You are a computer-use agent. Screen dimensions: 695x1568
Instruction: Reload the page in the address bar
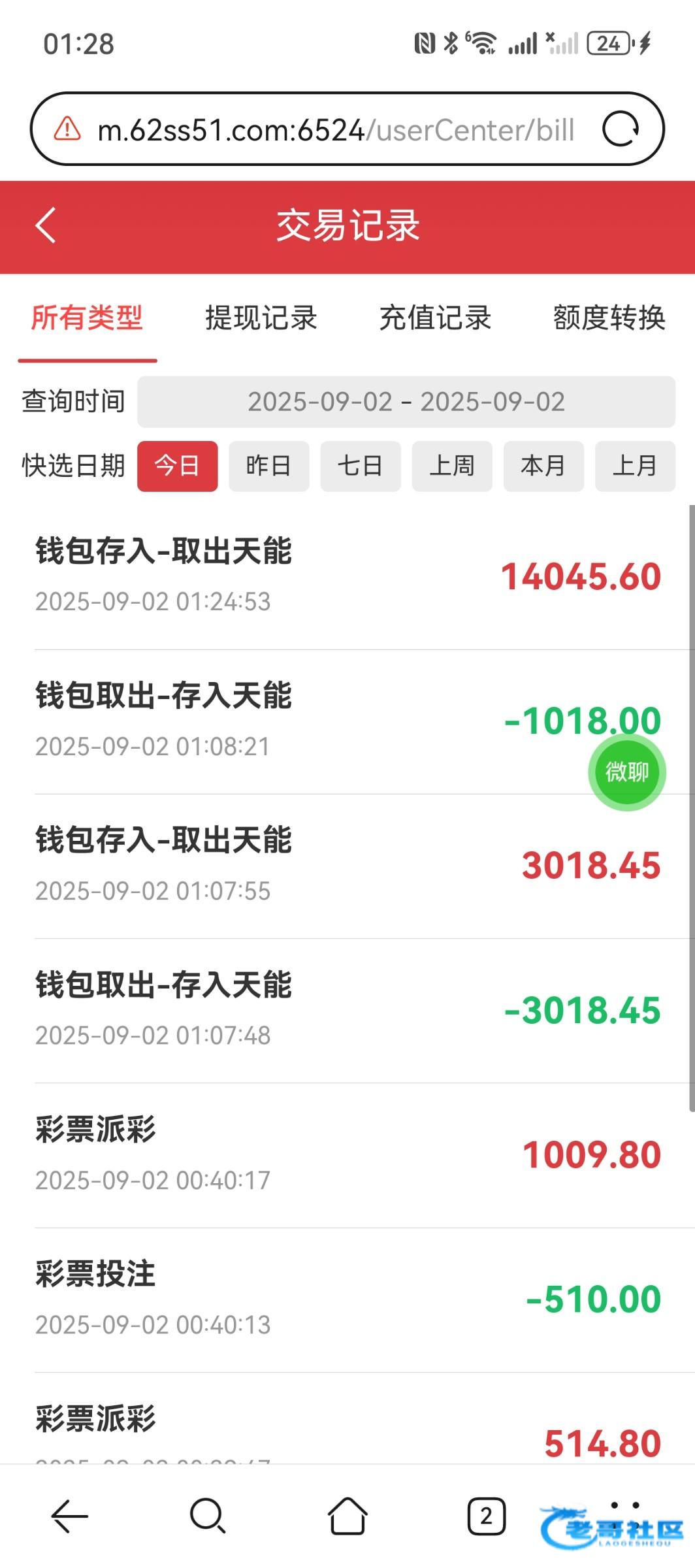tap(620, 129)
